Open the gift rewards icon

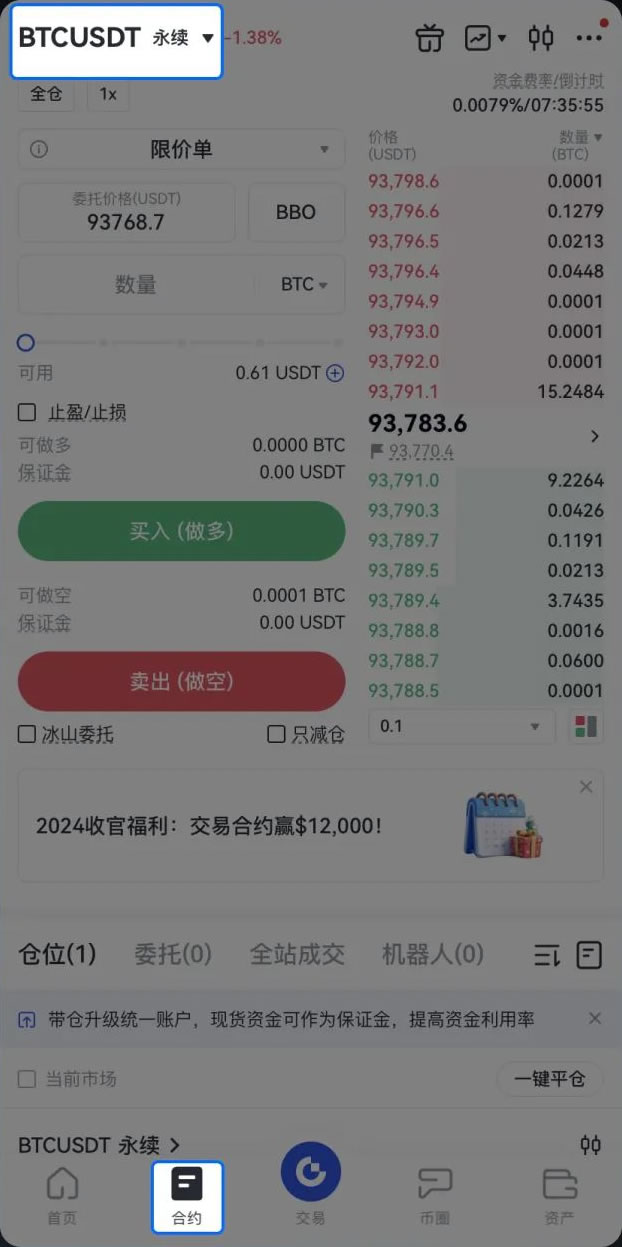point(429,39)
